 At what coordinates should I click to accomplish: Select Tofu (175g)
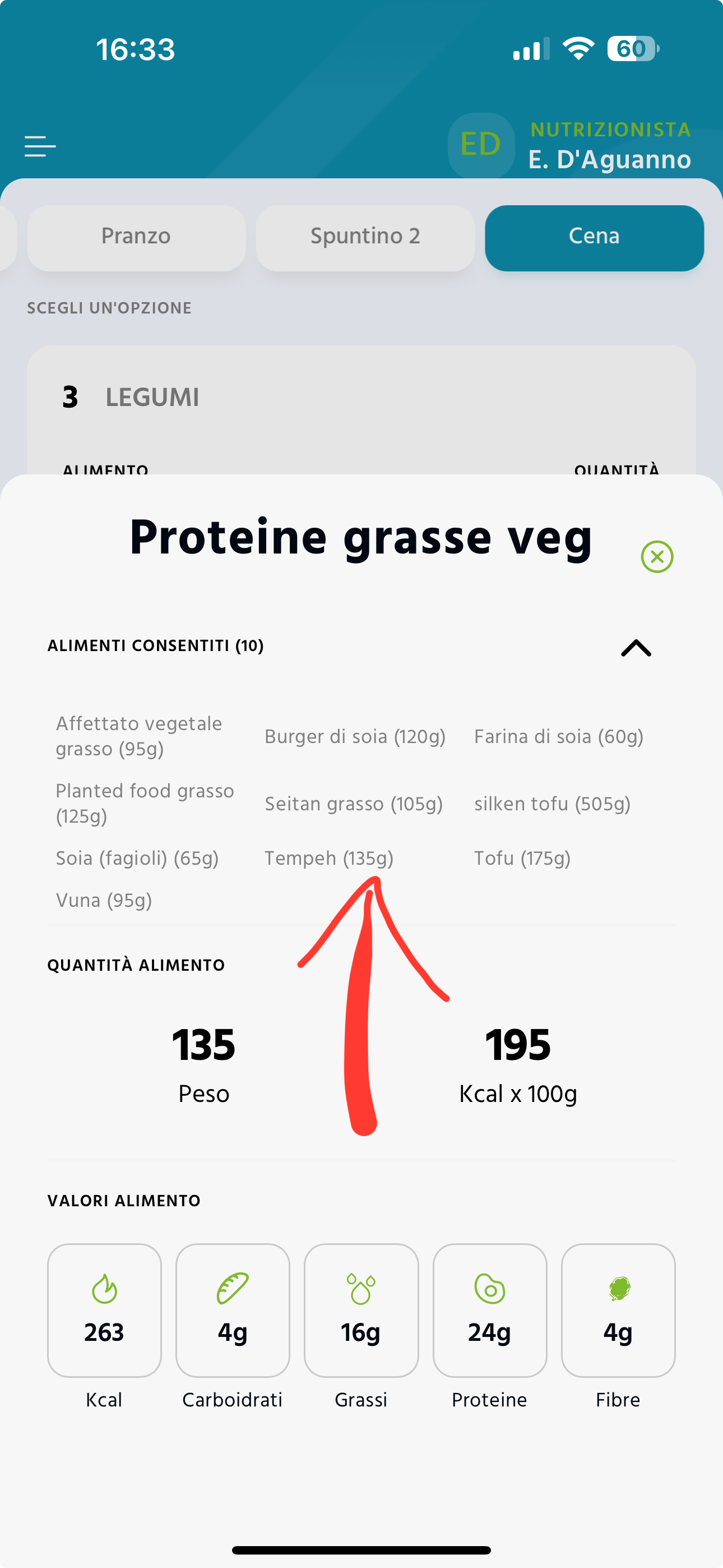(522, 858)
